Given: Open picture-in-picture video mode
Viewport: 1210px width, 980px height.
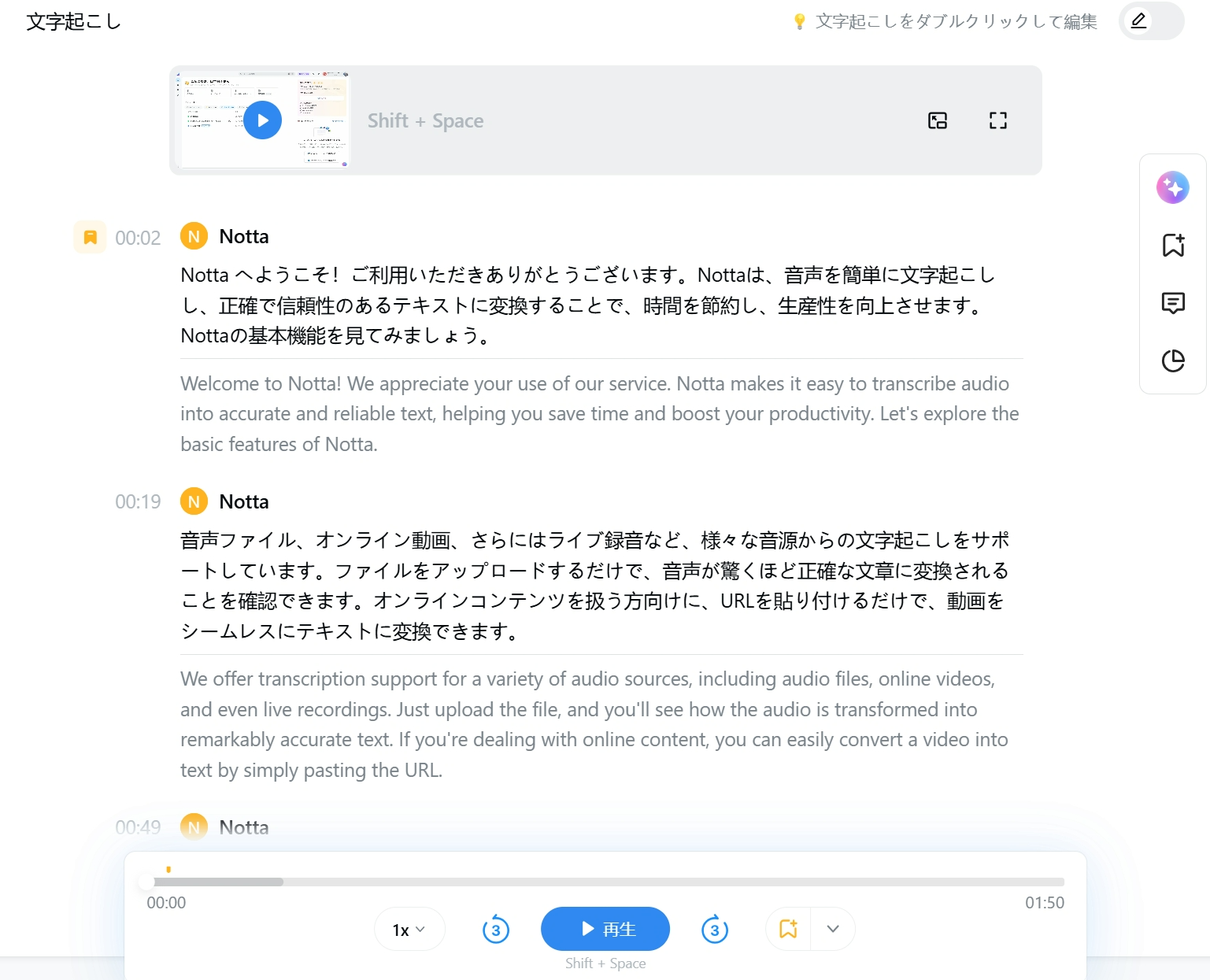Looking at the screenshot, I should coord(937,120).
